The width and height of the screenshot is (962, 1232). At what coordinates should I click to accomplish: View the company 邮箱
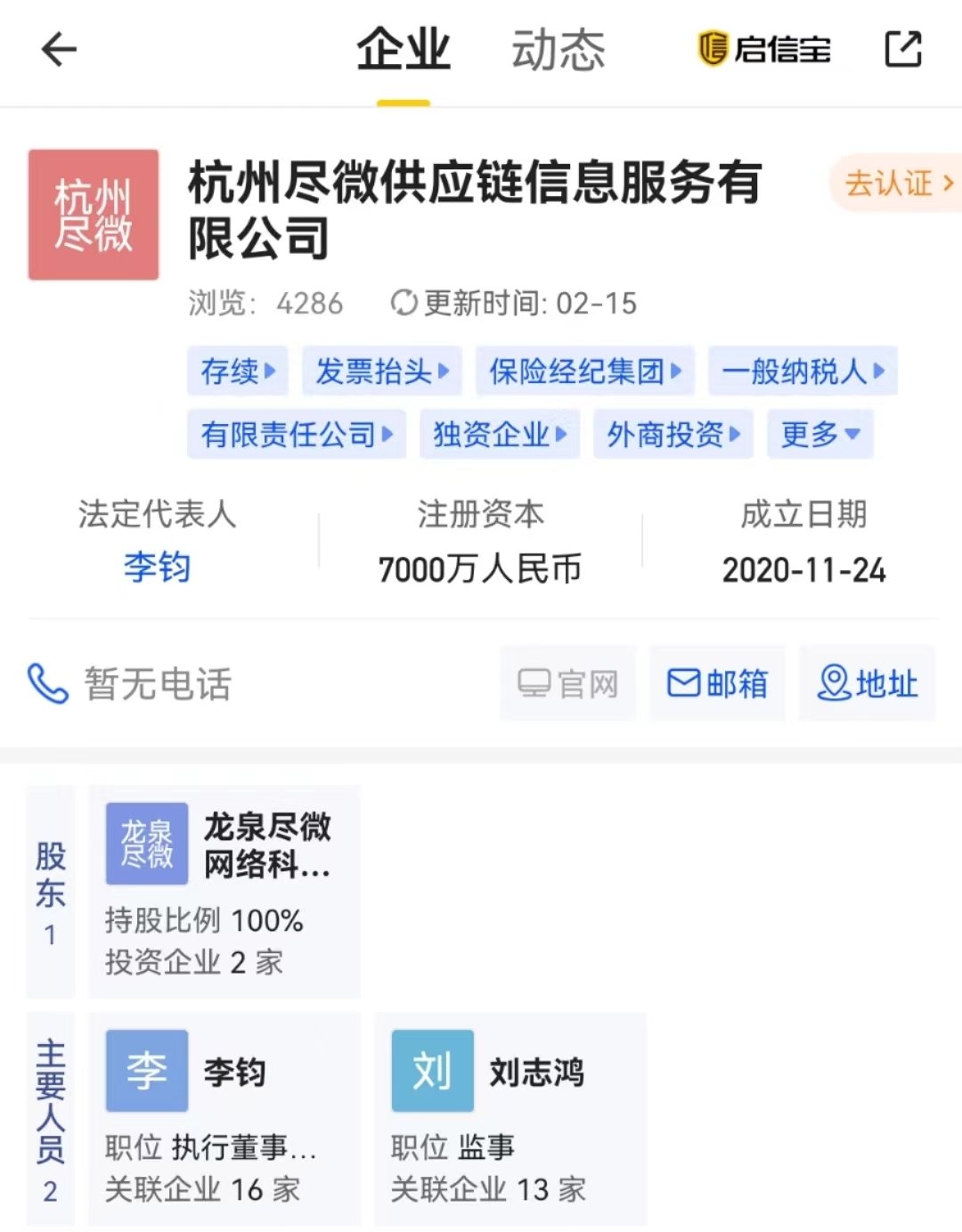[x=718, y=683]
